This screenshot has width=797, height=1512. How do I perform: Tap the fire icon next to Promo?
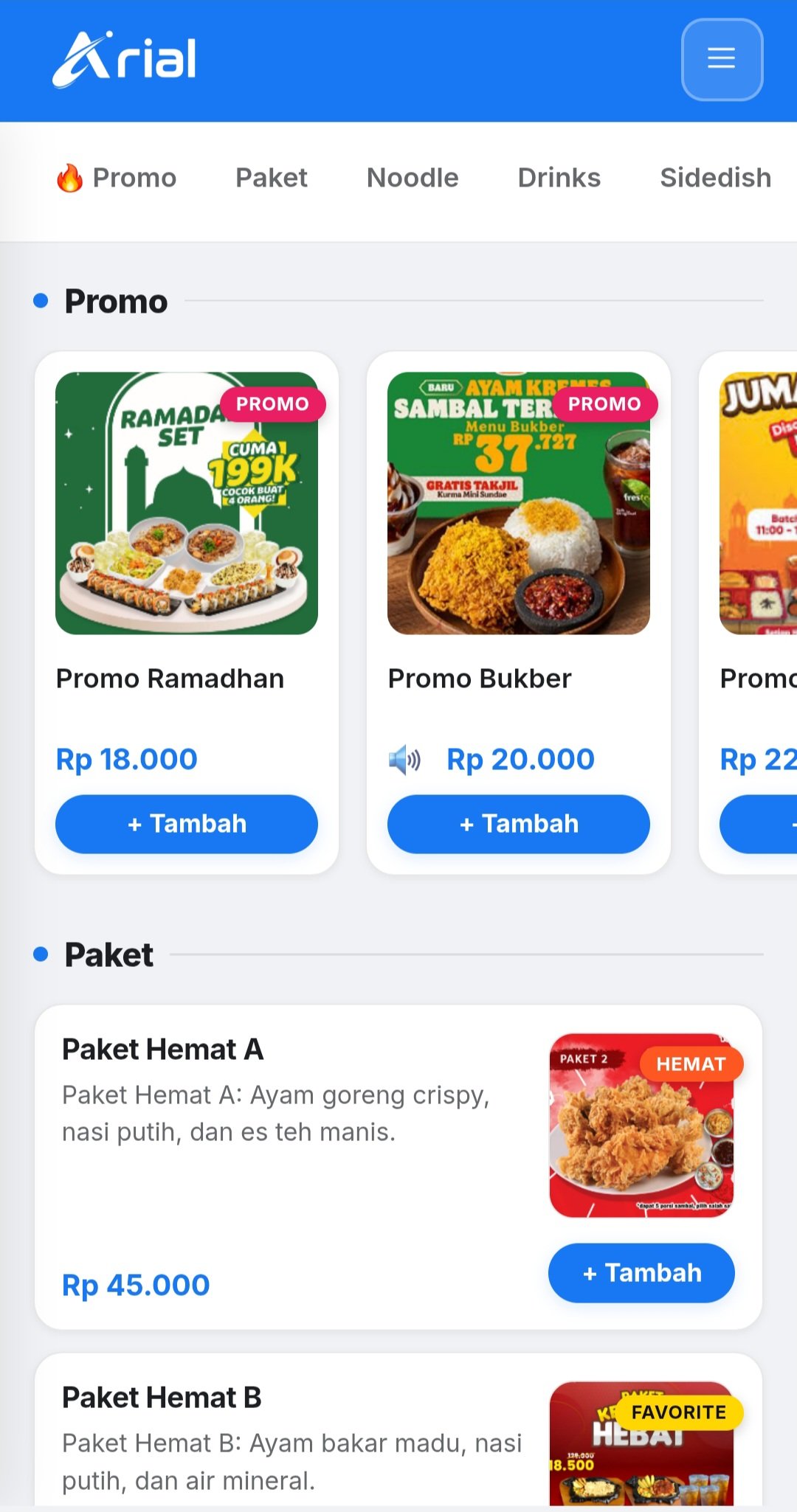pyautogui.click(x=71, y=177)
